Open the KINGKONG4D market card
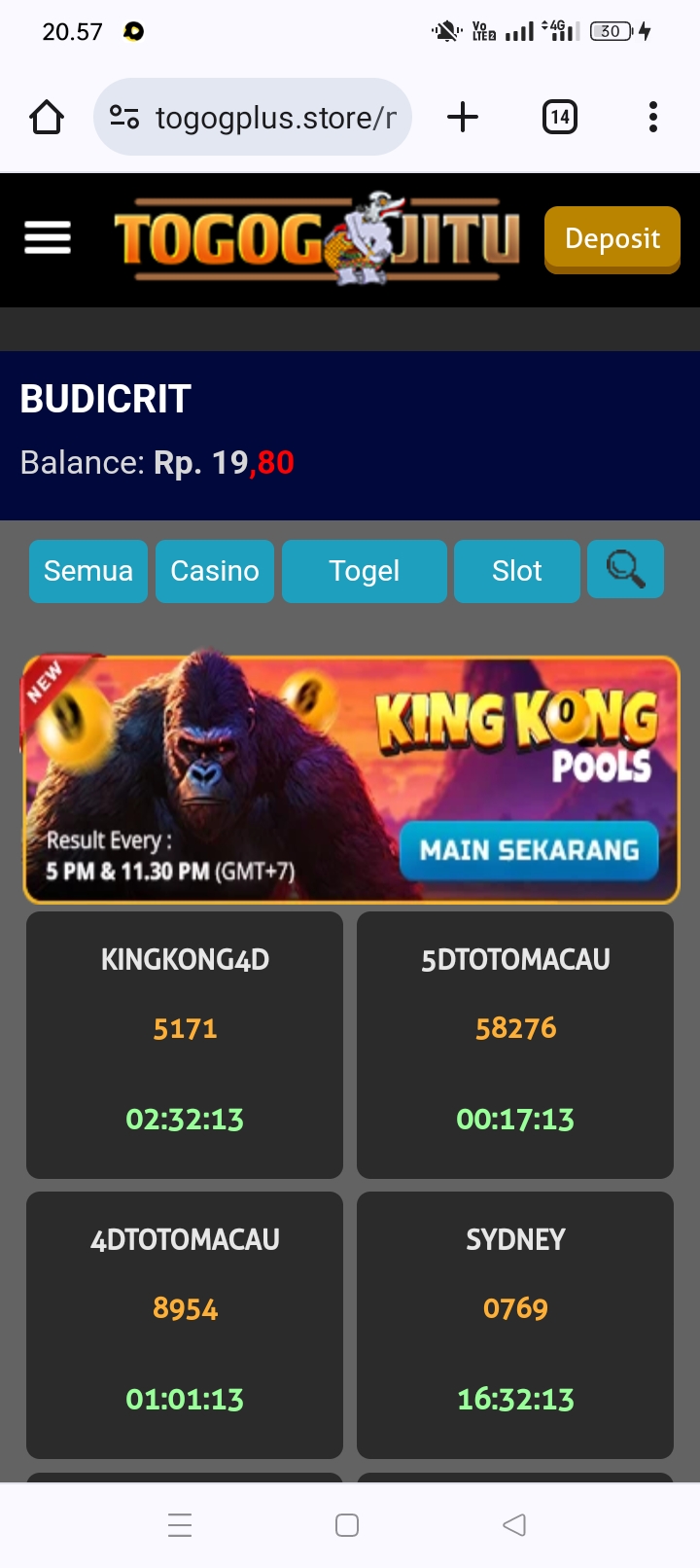This screenshot has width=700, height=1568. pos(185,1045)
